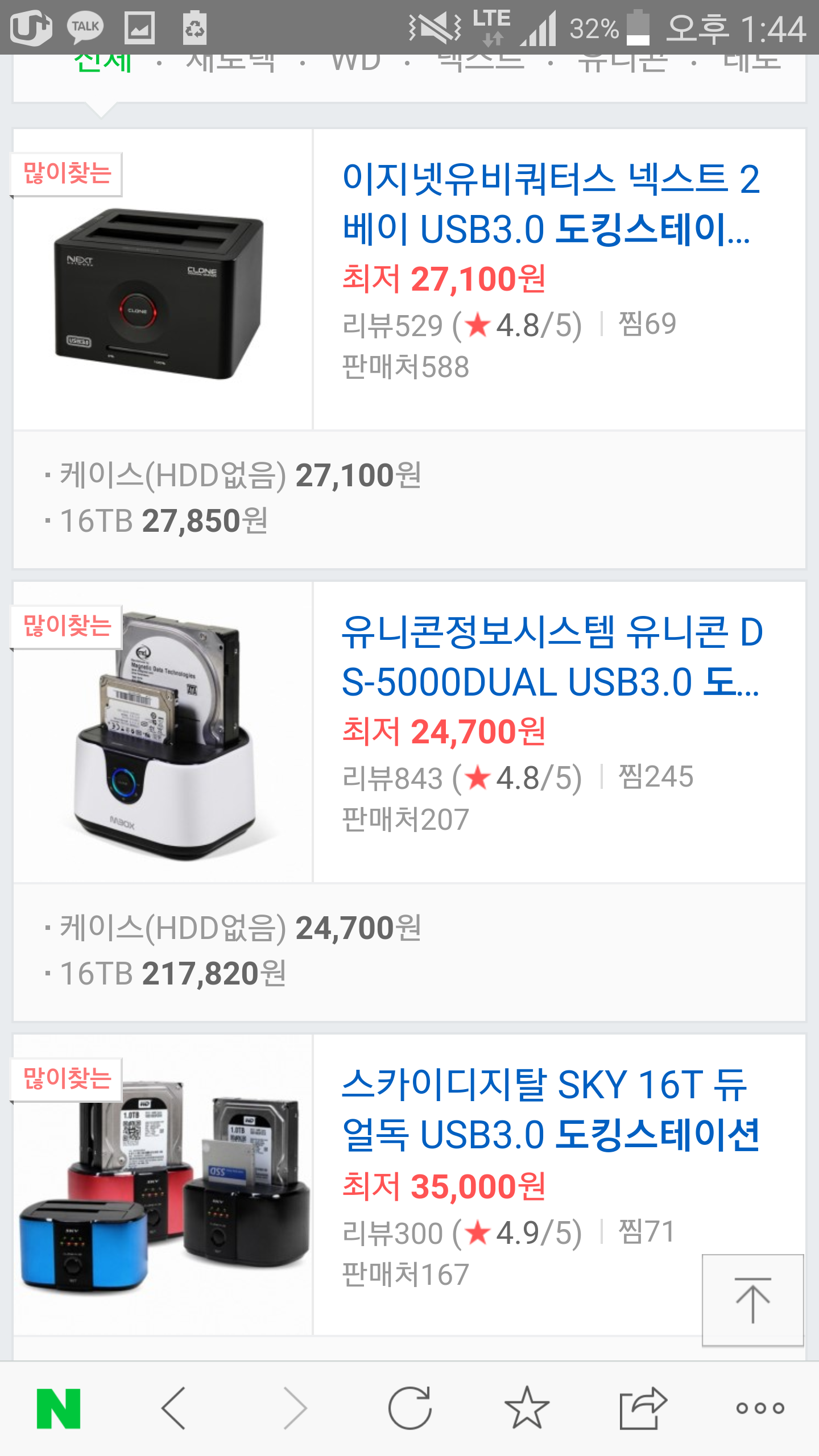Share this page
Image resolution: width=819 pixels, height=1456 pixels.
point(643,1409)
